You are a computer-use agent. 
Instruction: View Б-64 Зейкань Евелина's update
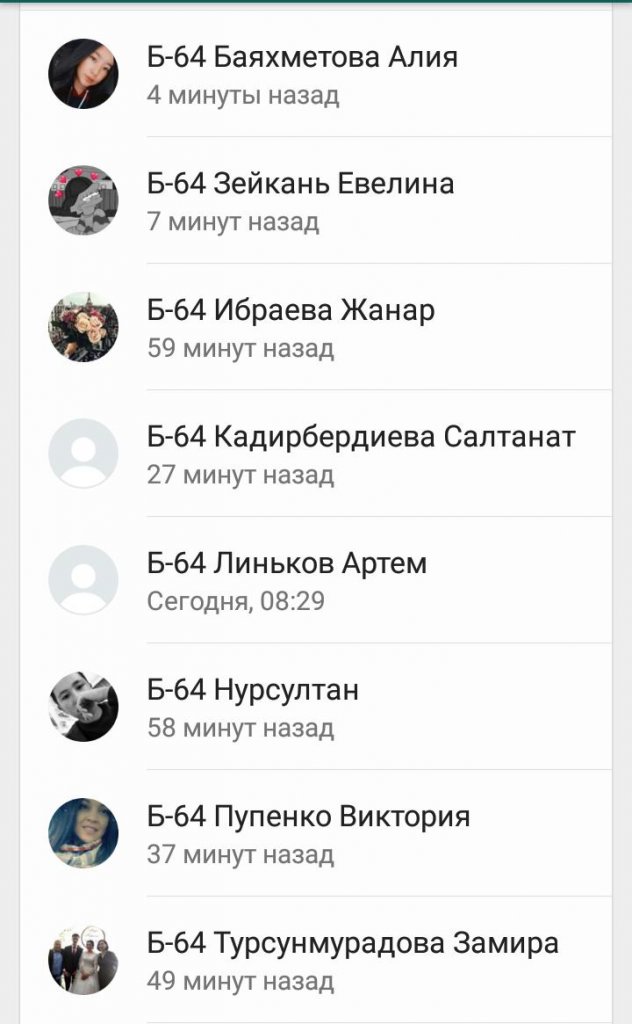point(300,201)
